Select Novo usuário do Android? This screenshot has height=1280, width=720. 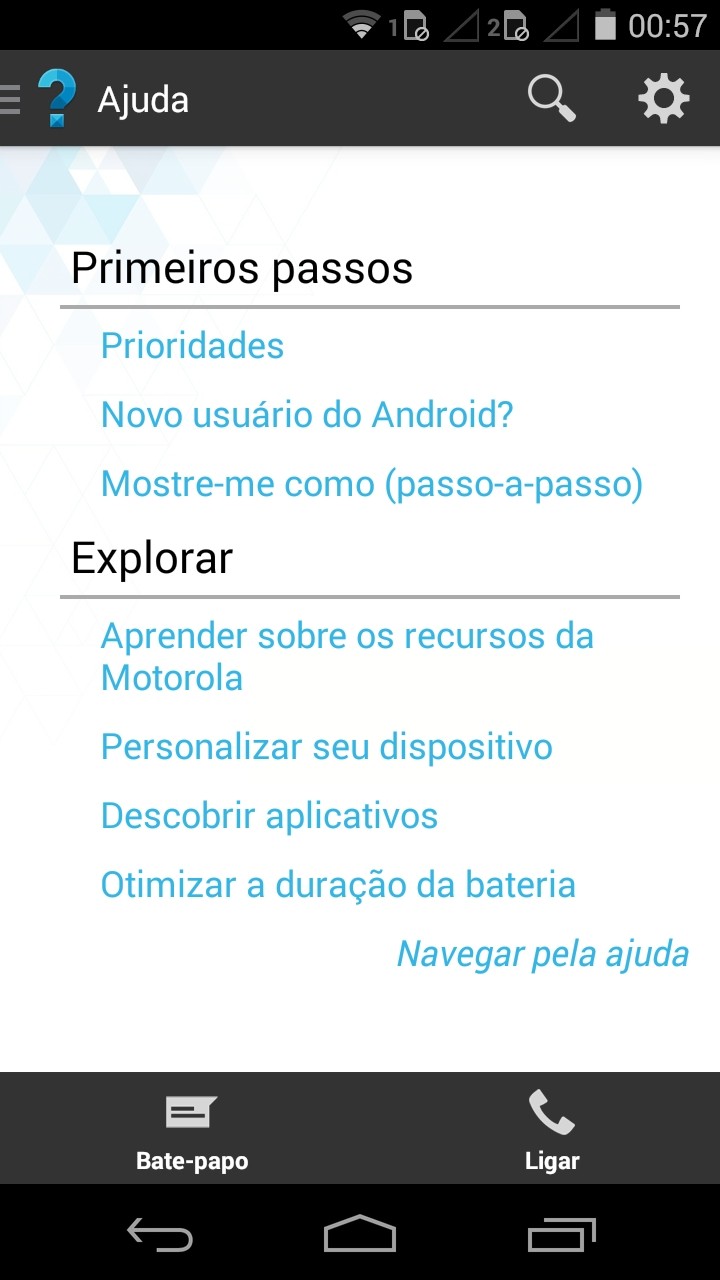tap(307, 415)
